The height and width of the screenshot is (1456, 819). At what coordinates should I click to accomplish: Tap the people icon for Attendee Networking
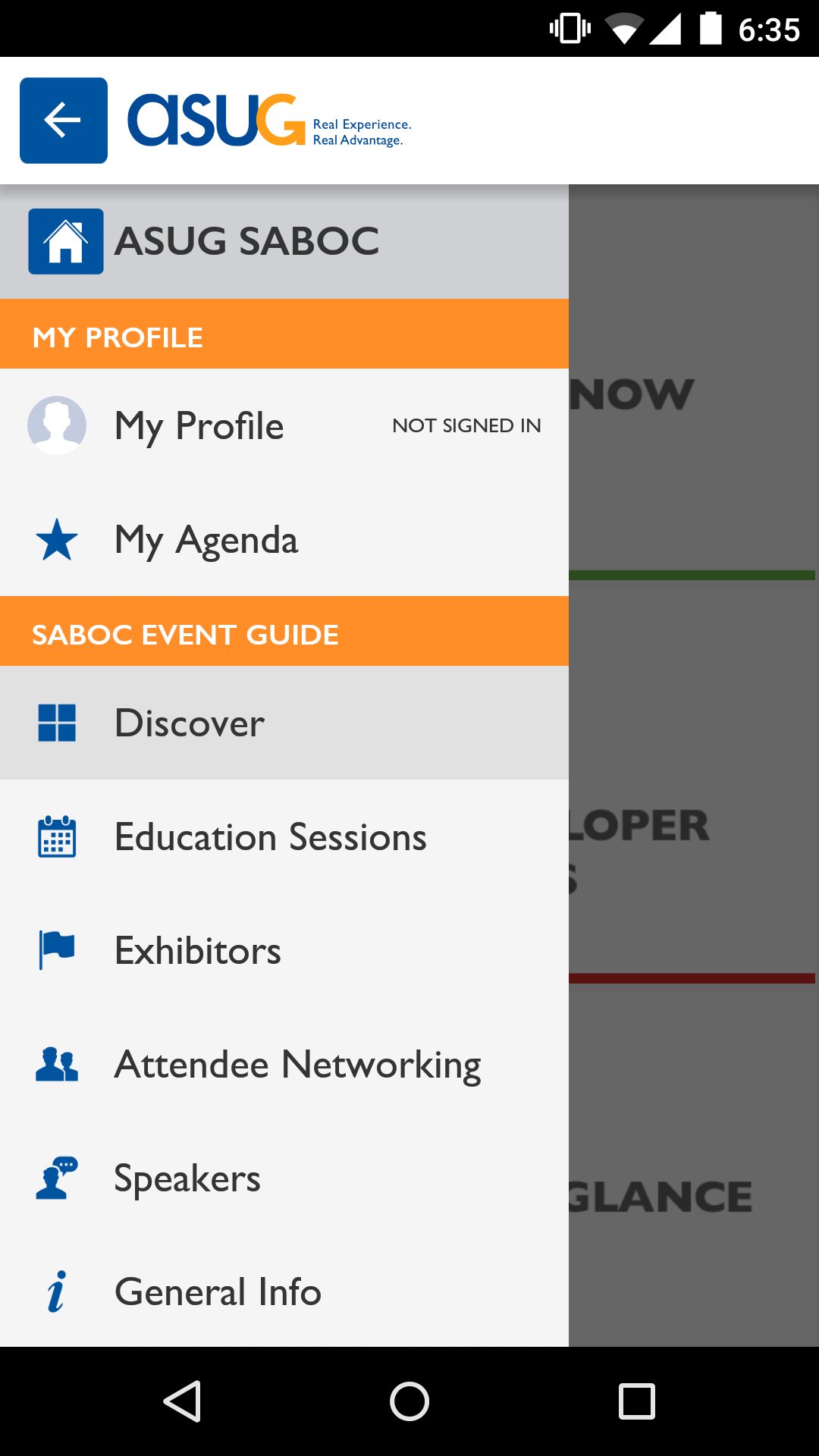click(x=57, y=1064)
